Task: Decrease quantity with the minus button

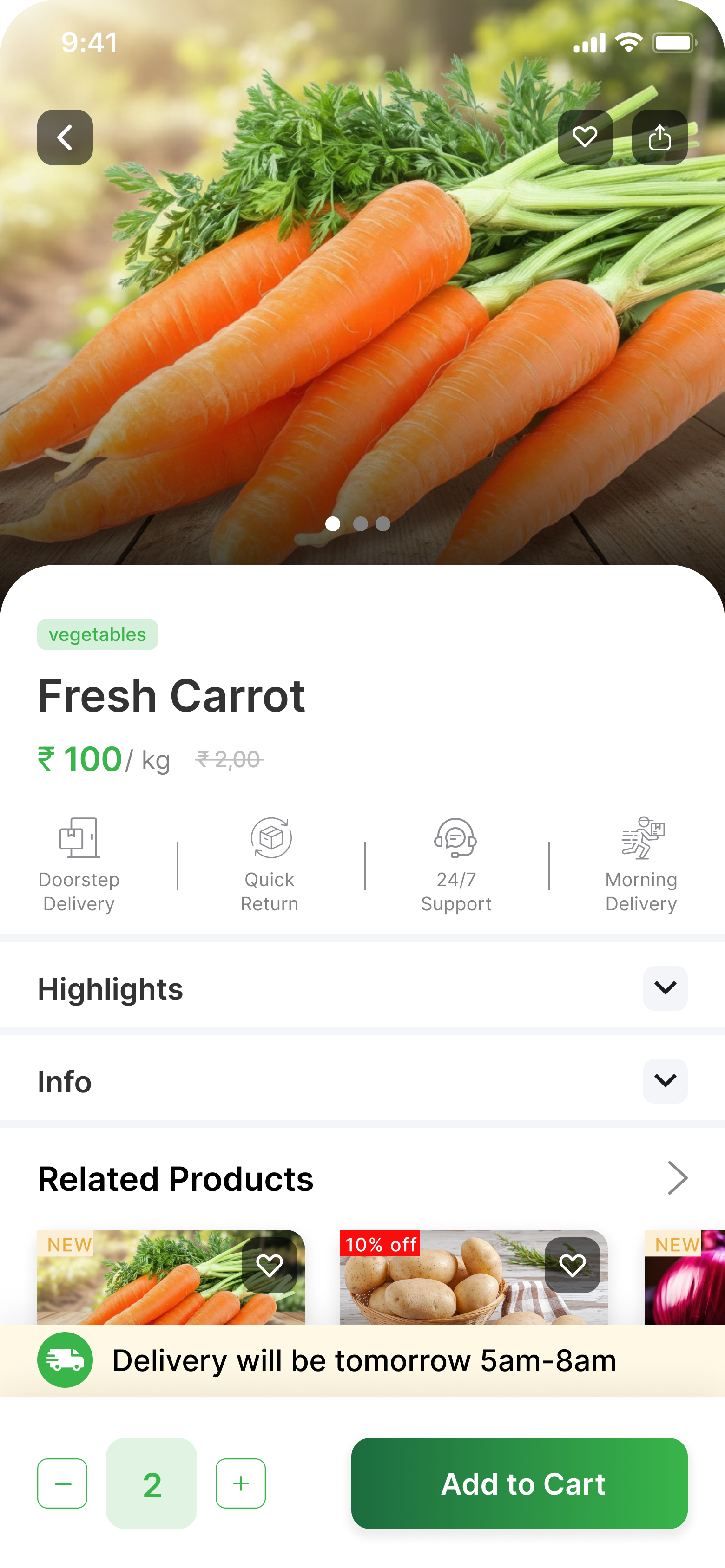Action: pyautogui.click(x=62, y=1483)
